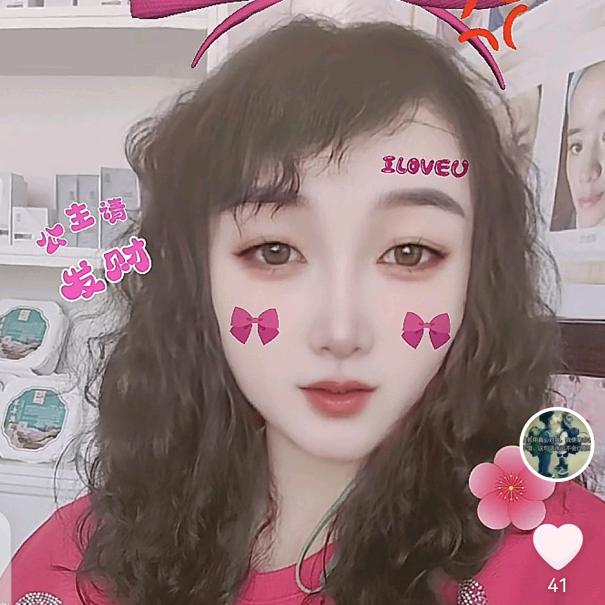Open the creator's round profile avatar
The width and height of the screenshot is (605, 605).
tap(557, 444)
